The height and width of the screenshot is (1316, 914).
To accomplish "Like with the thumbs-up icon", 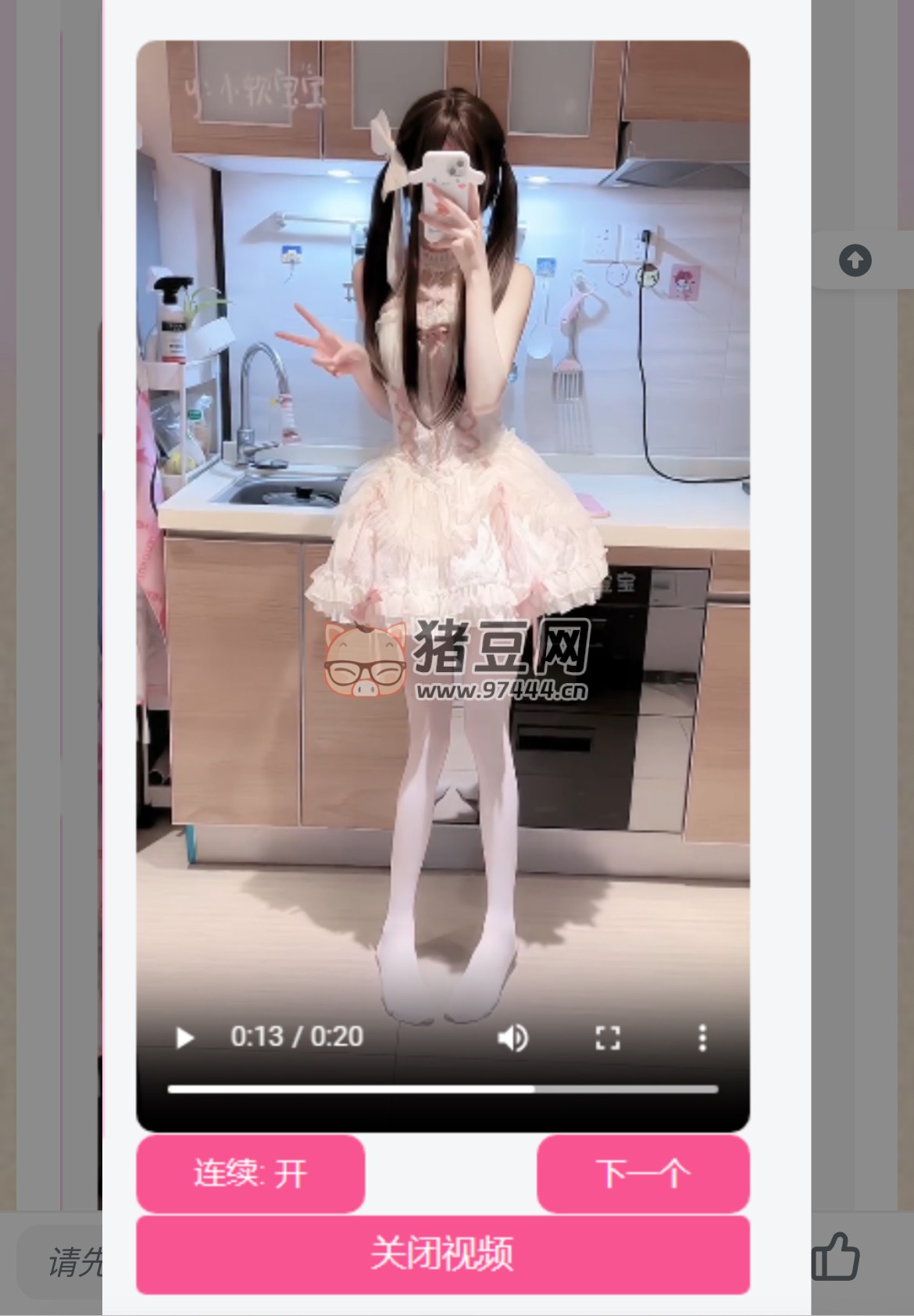I will click(x=835, y=1256).
